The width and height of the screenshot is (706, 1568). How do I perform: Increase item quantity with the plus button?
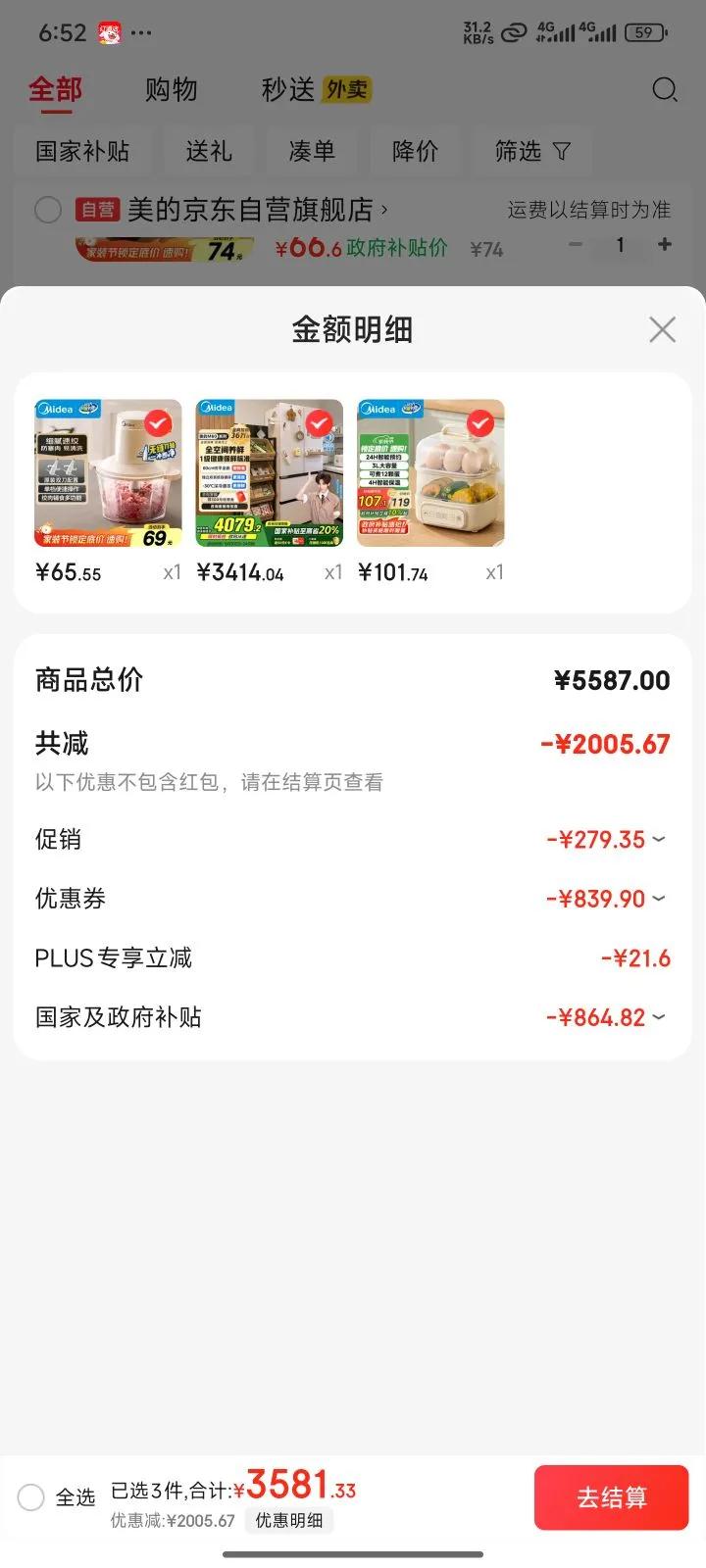(665, 245)
